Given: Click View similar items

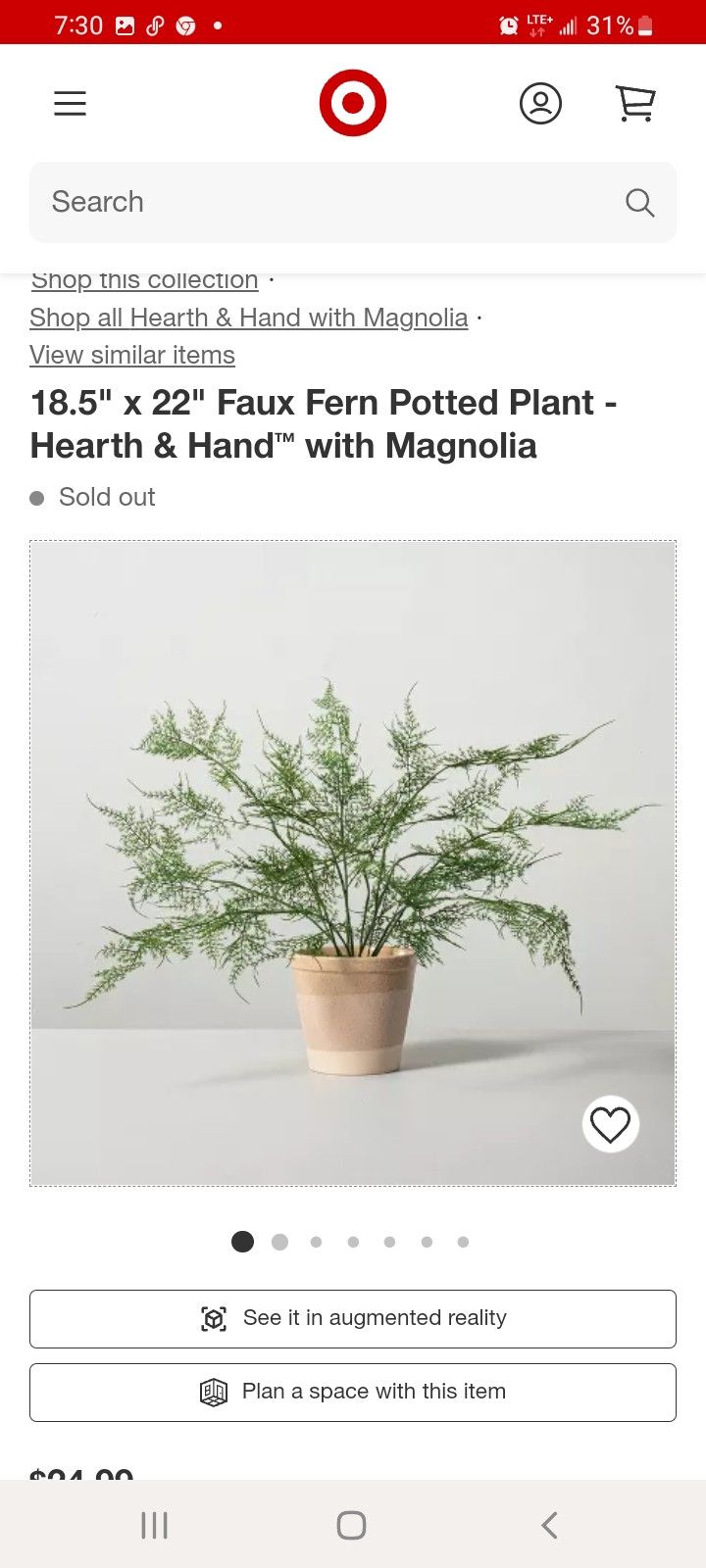Looking at the screenshot, I should pyautogui.click(x=131, y=355).
